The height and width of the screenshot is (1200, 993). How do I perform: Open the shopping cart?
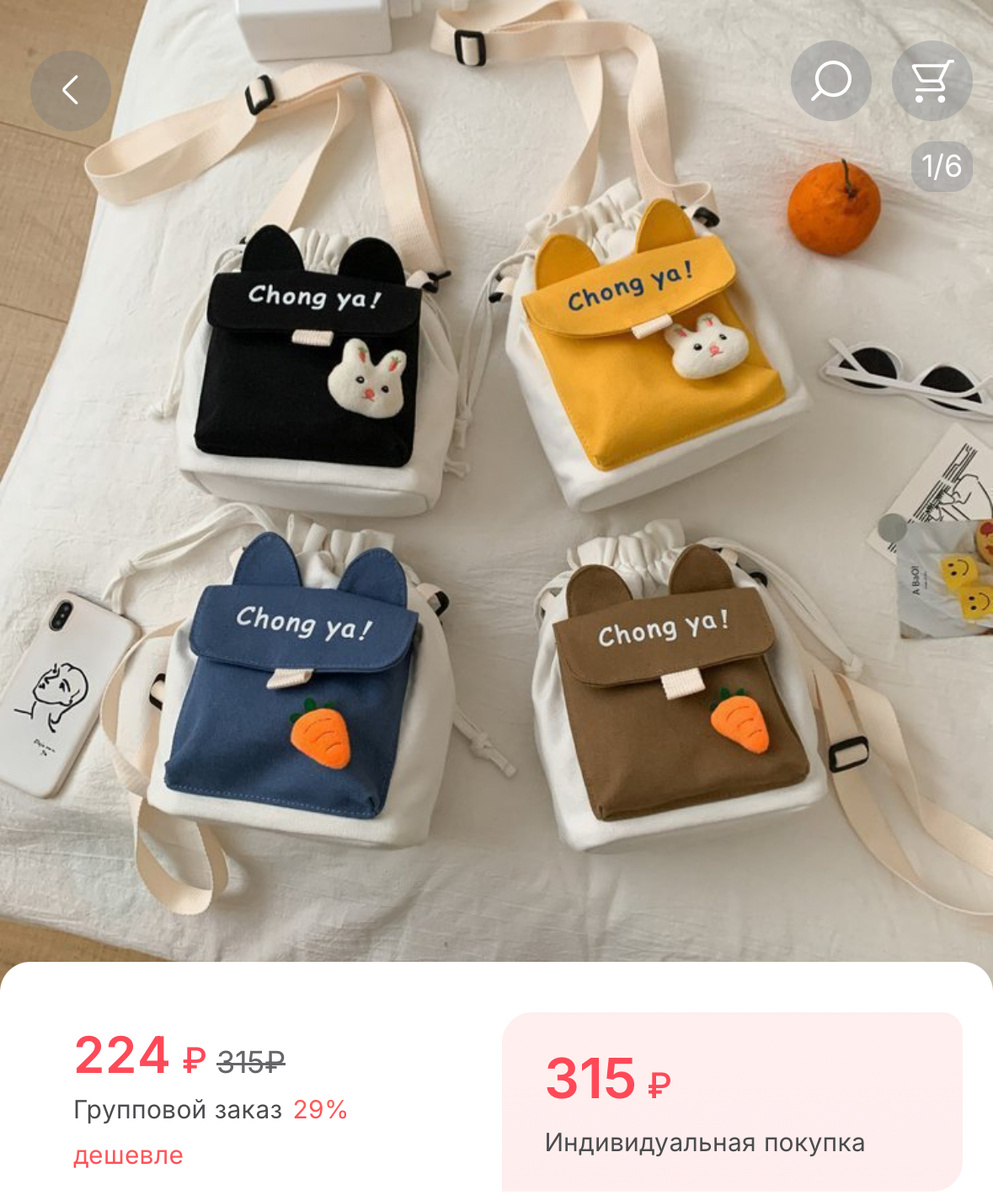point(931,81)
